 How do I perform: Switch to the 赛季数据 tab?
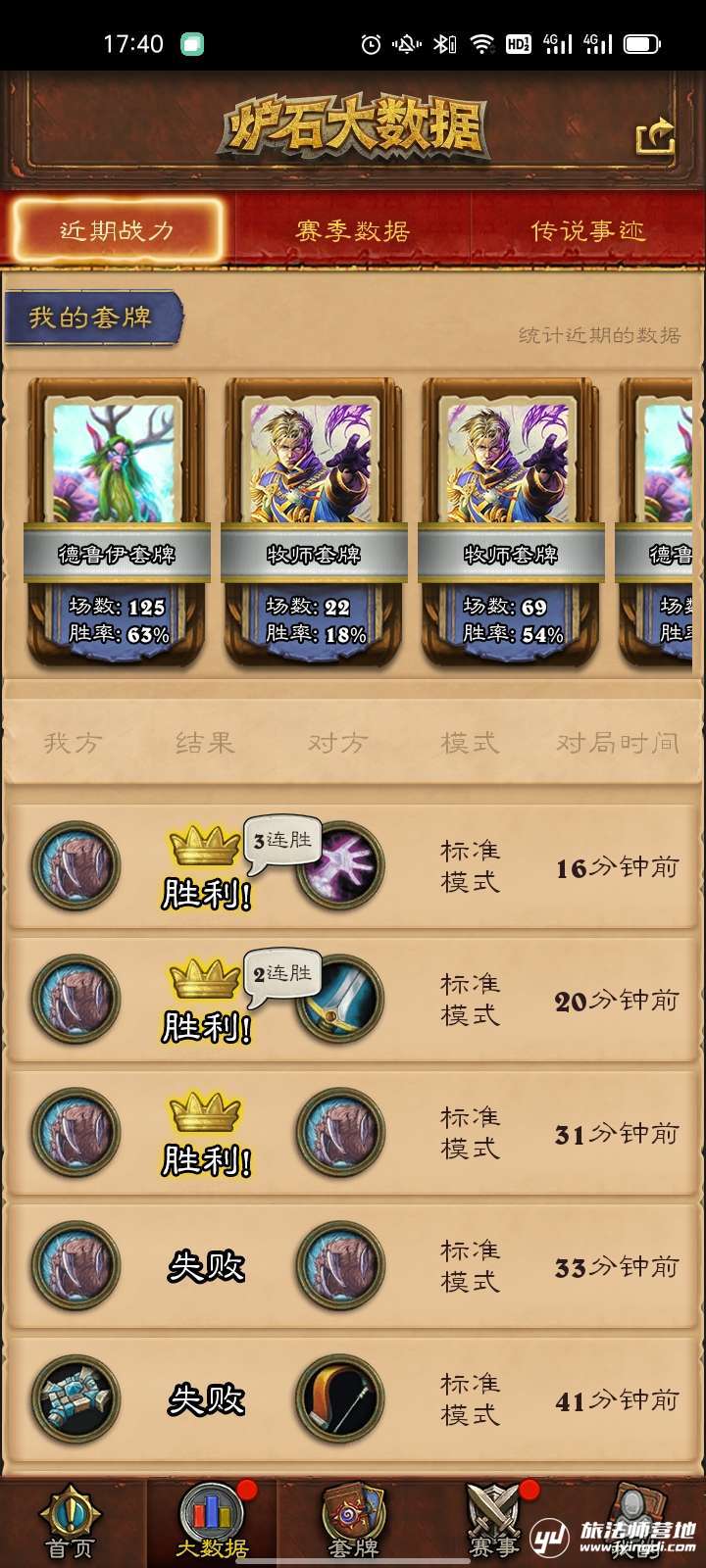(352, 231)
